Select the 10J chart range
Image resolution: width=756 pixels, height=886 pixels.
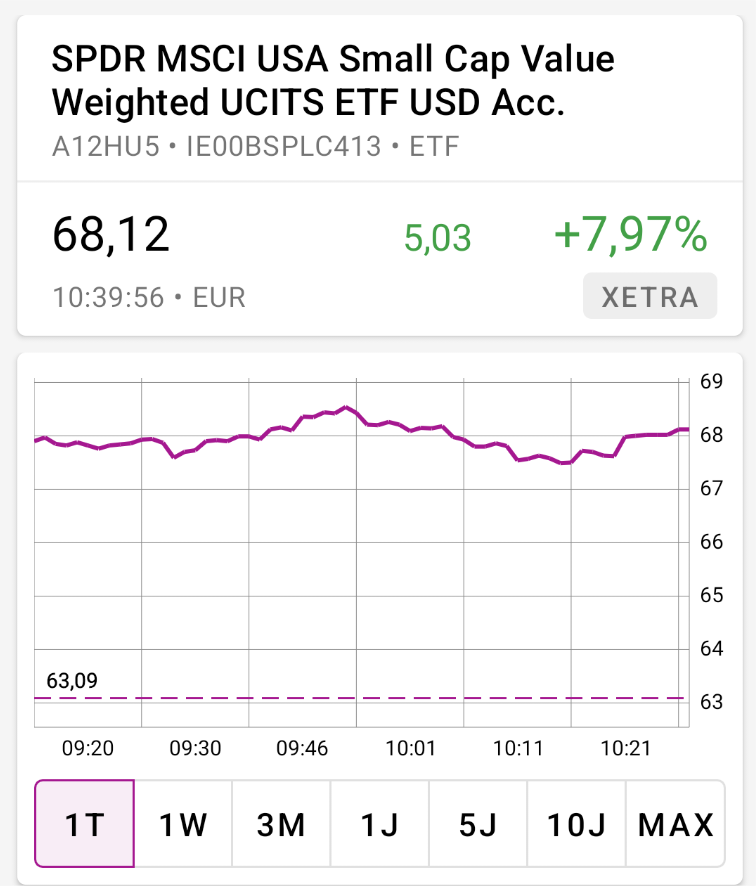click(x=576, y=824)
